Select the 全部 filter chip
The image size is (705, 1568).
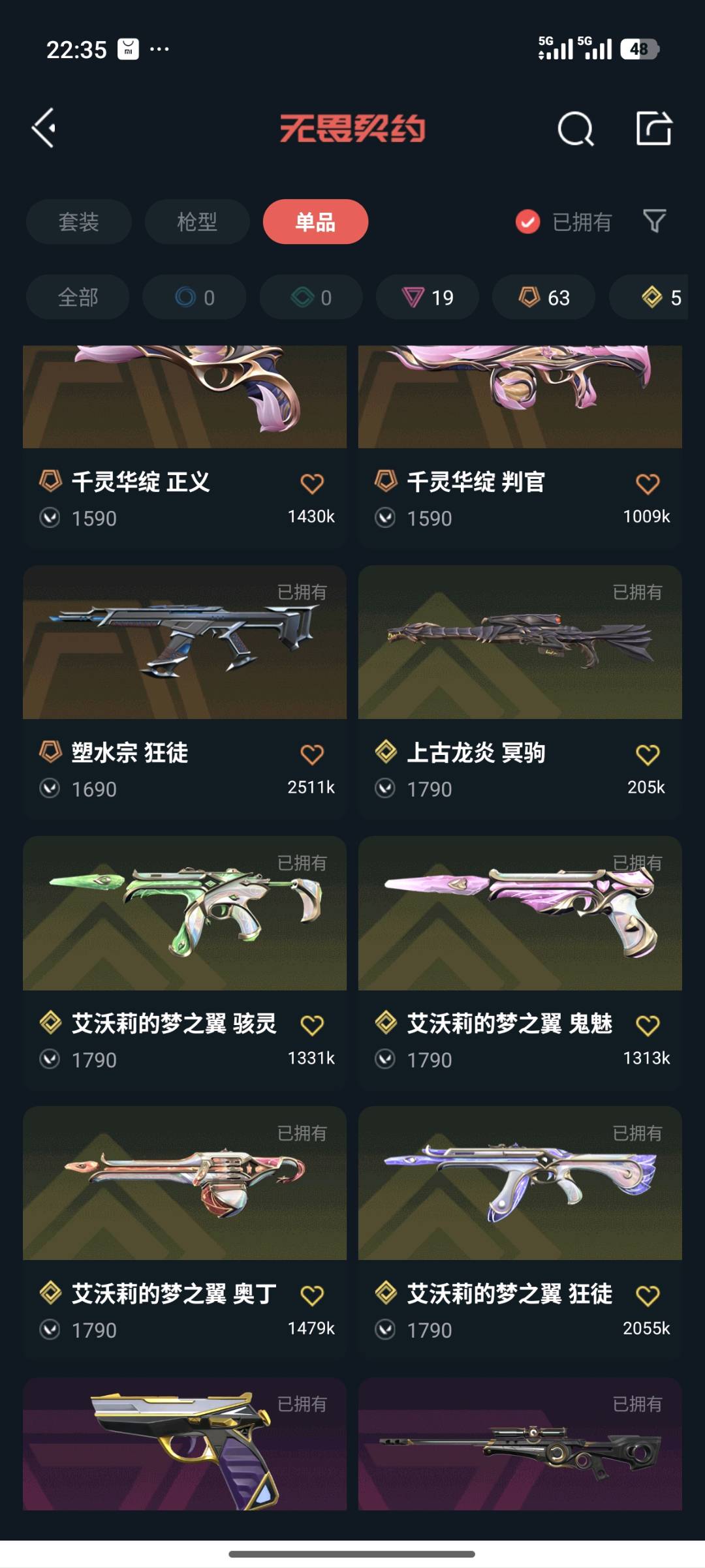78,298
